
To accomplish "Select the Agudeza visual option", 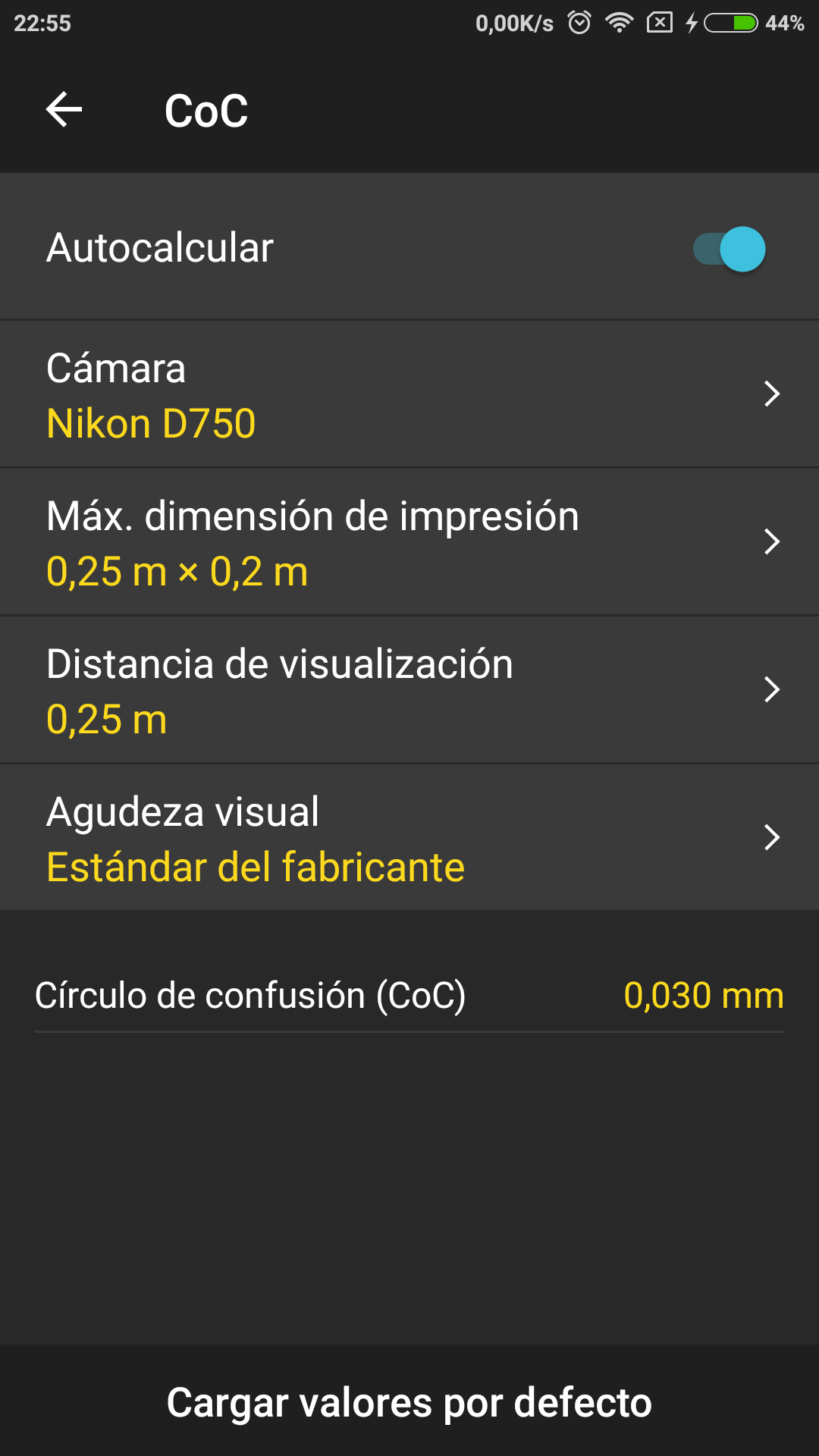I will point(409,838).
